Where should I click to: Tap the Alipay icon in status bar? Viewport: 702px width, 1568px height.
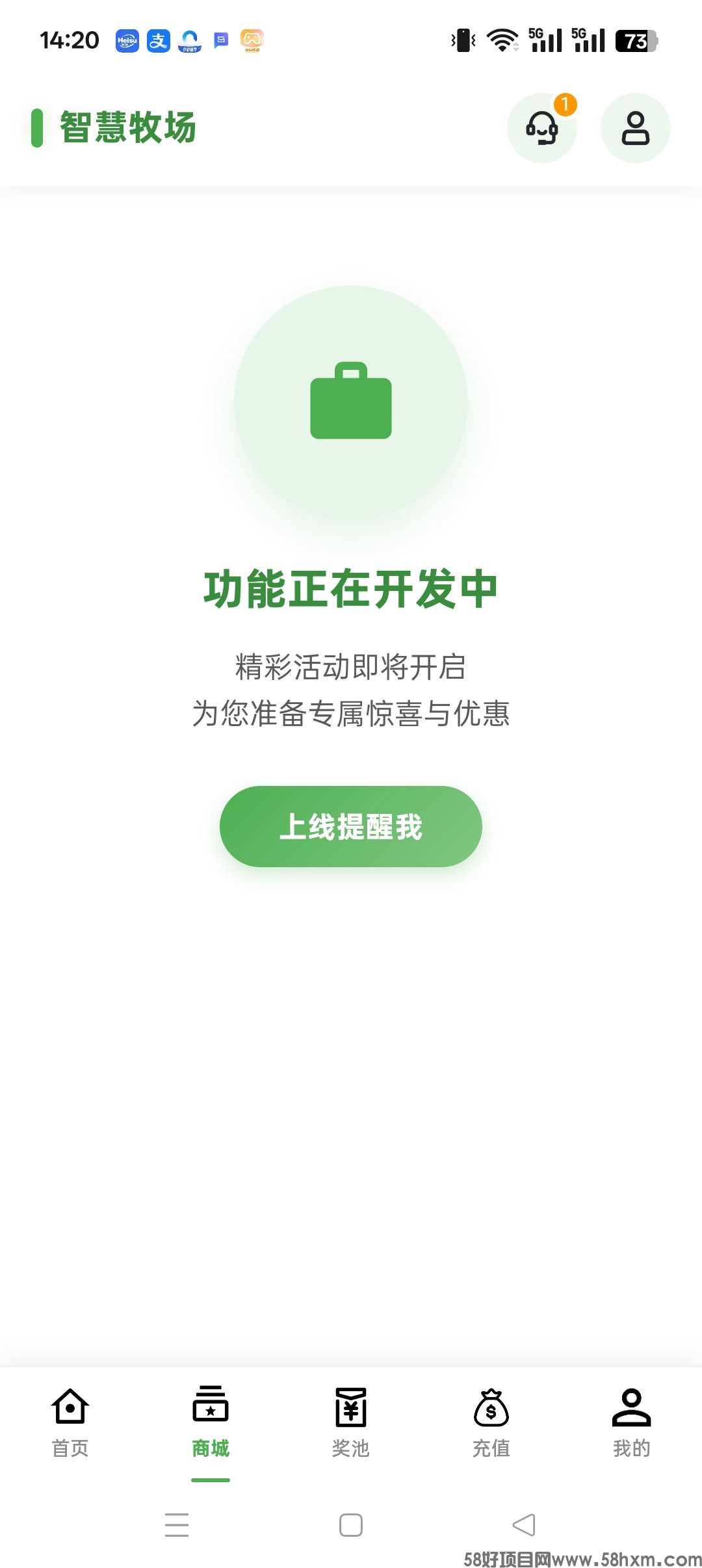coord(158,40)
